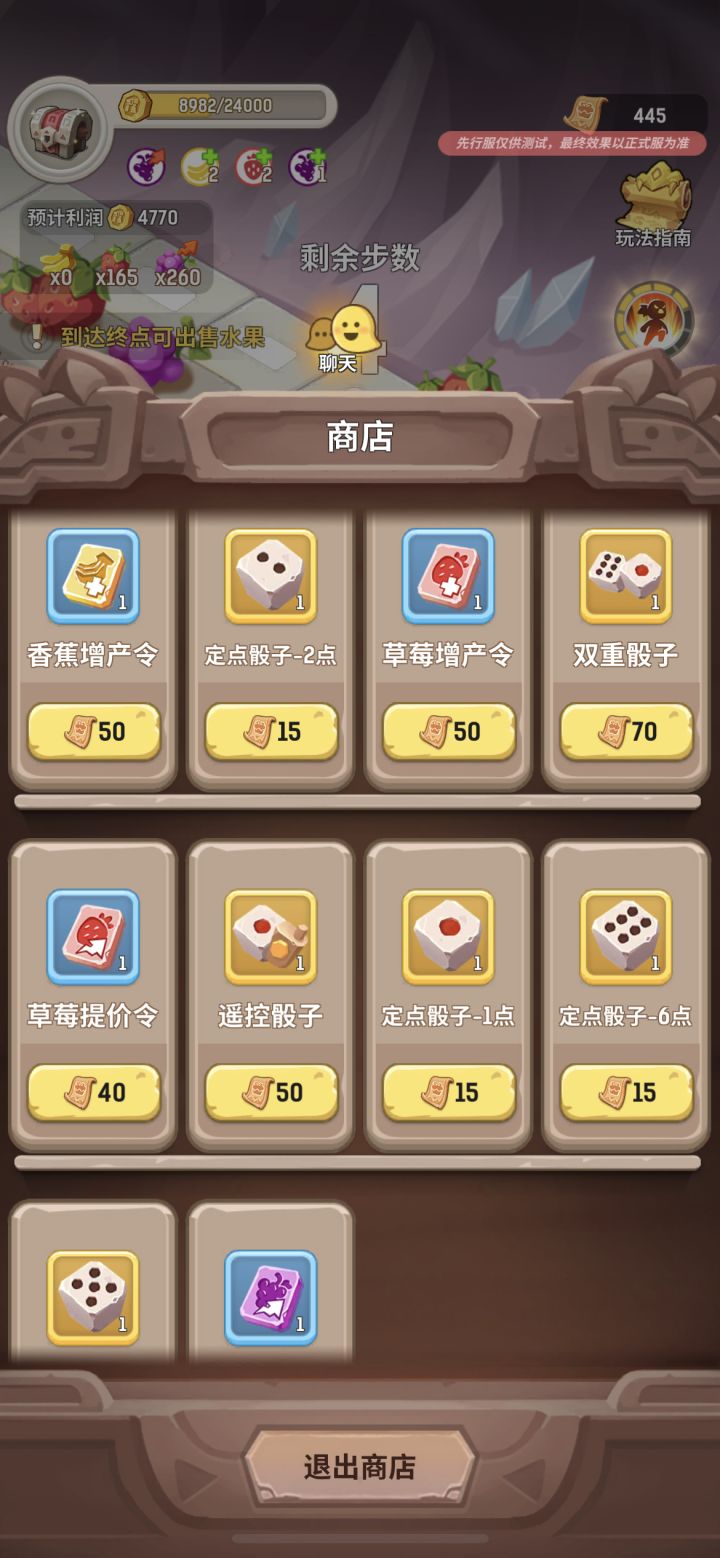Click the 草莓提价令 card icon

point(94,938)
